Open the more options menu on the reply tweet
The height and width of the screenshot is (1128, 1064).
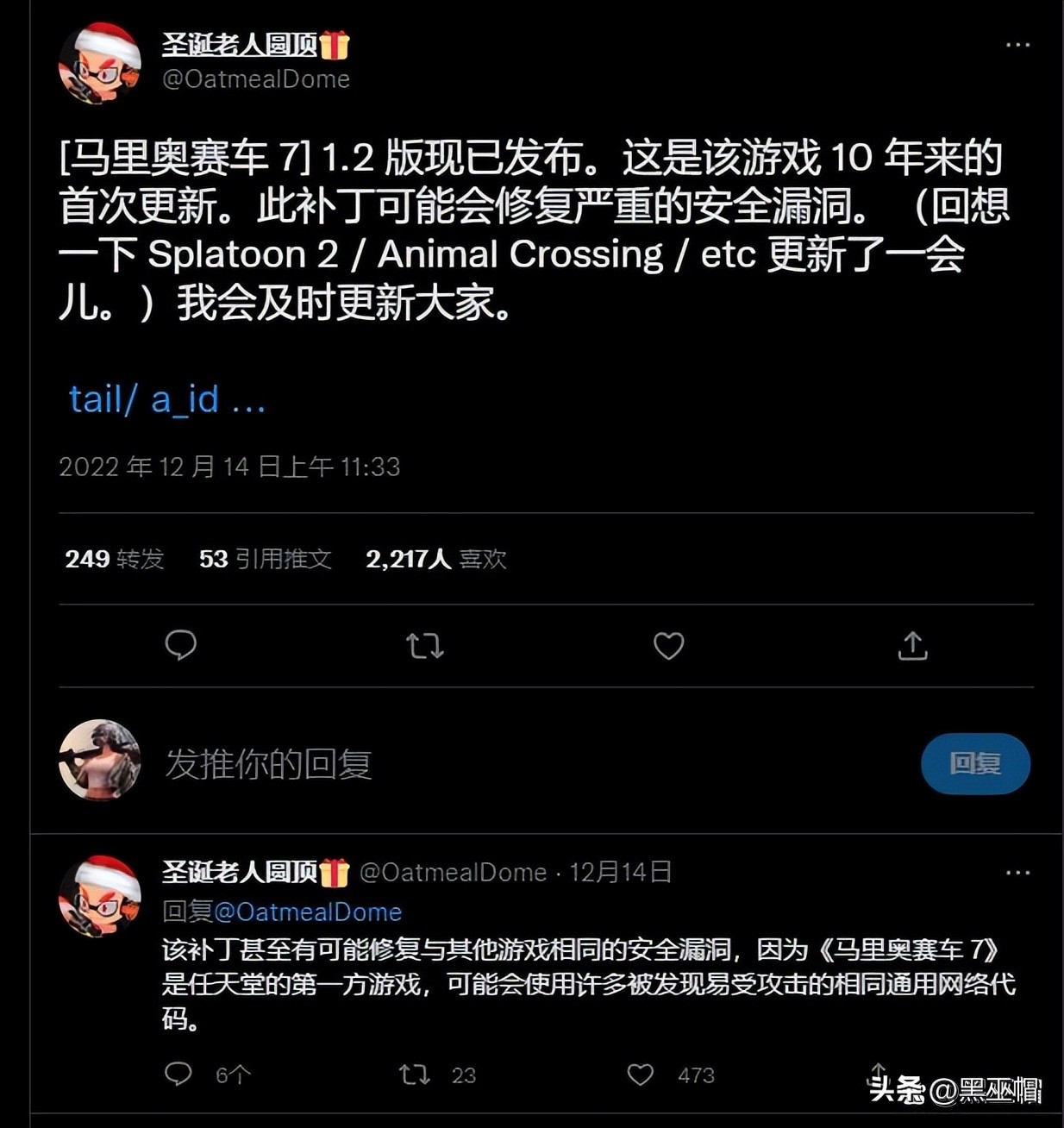pos(1019,873)
